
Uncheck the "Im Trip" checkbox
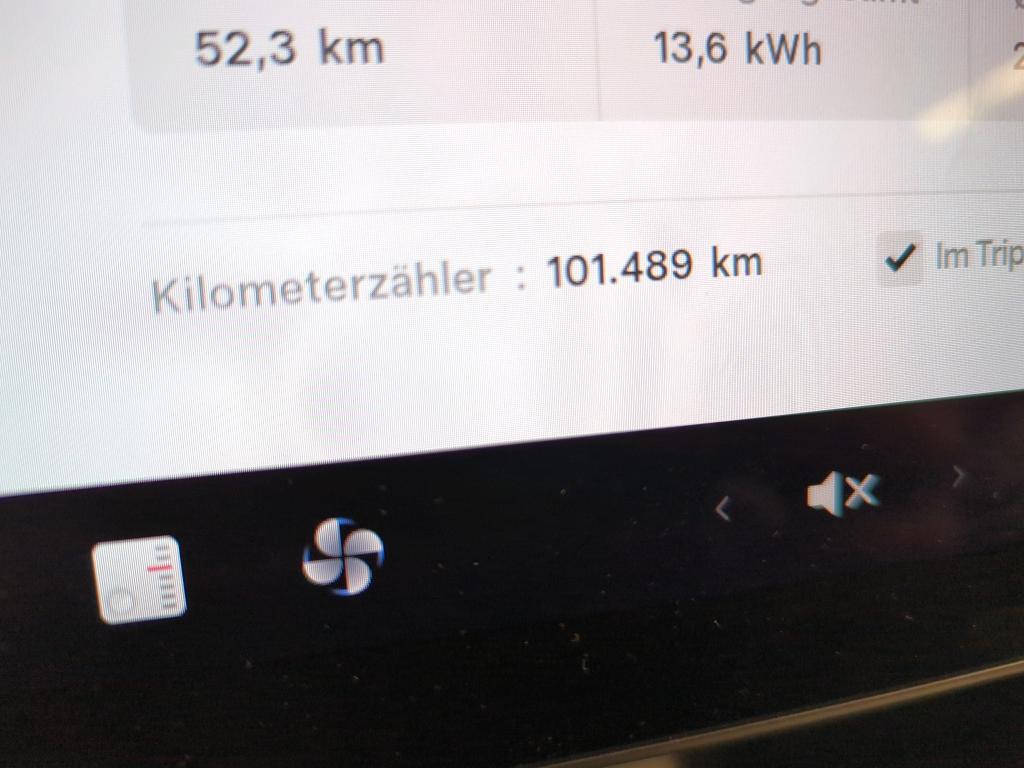pos(900,259)
